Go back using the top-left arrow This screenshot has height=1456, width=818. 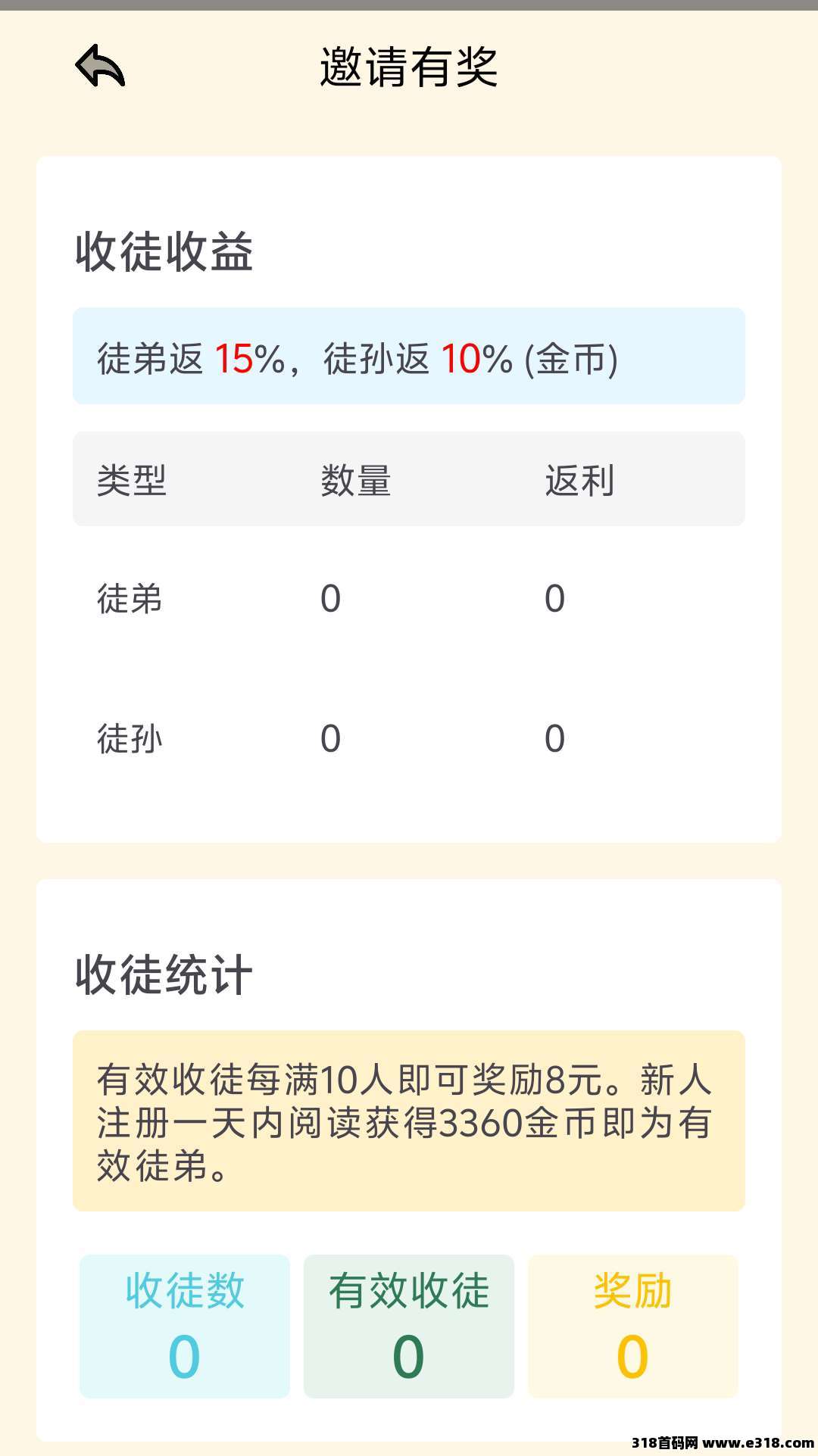(100, 66)
